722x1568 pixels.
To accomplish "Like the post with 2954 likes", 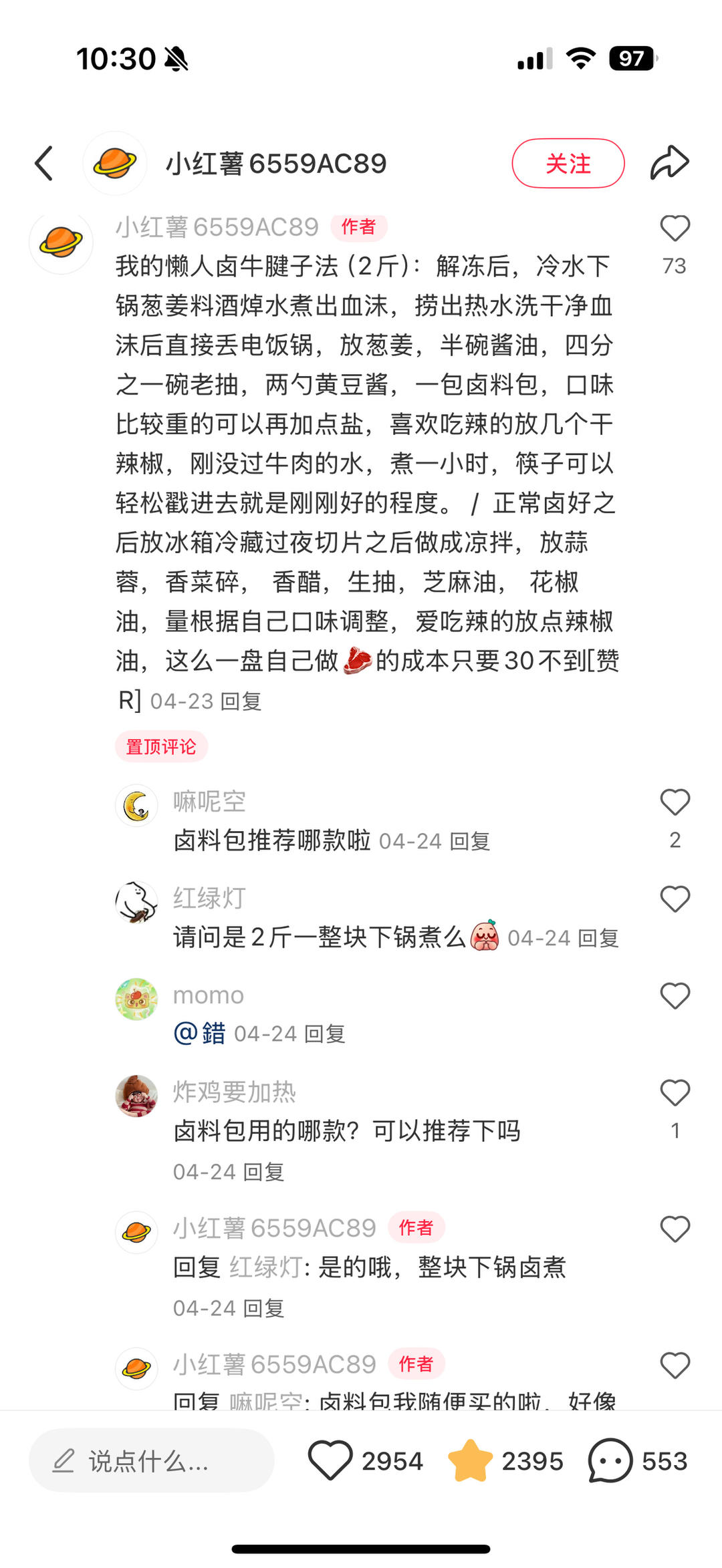I will (330, 1461).
